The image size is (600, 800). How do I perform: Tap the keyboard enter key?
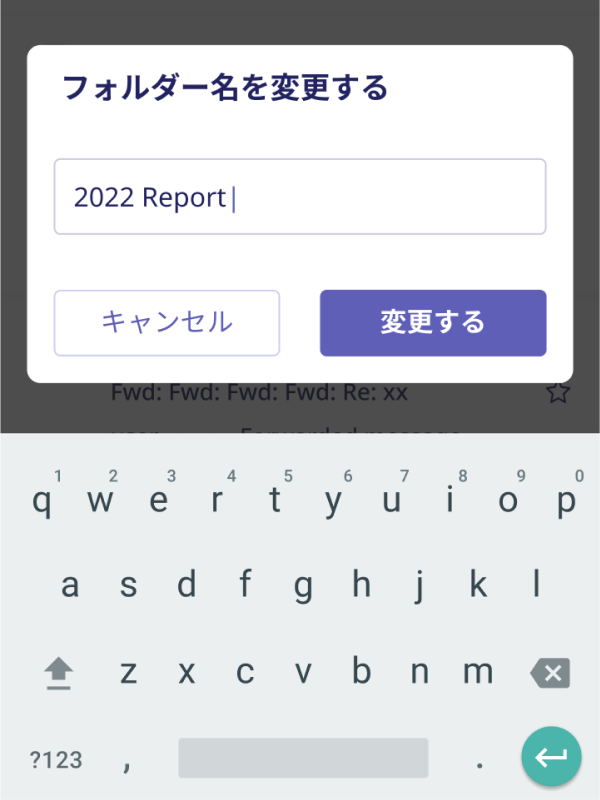pos(550,757)
